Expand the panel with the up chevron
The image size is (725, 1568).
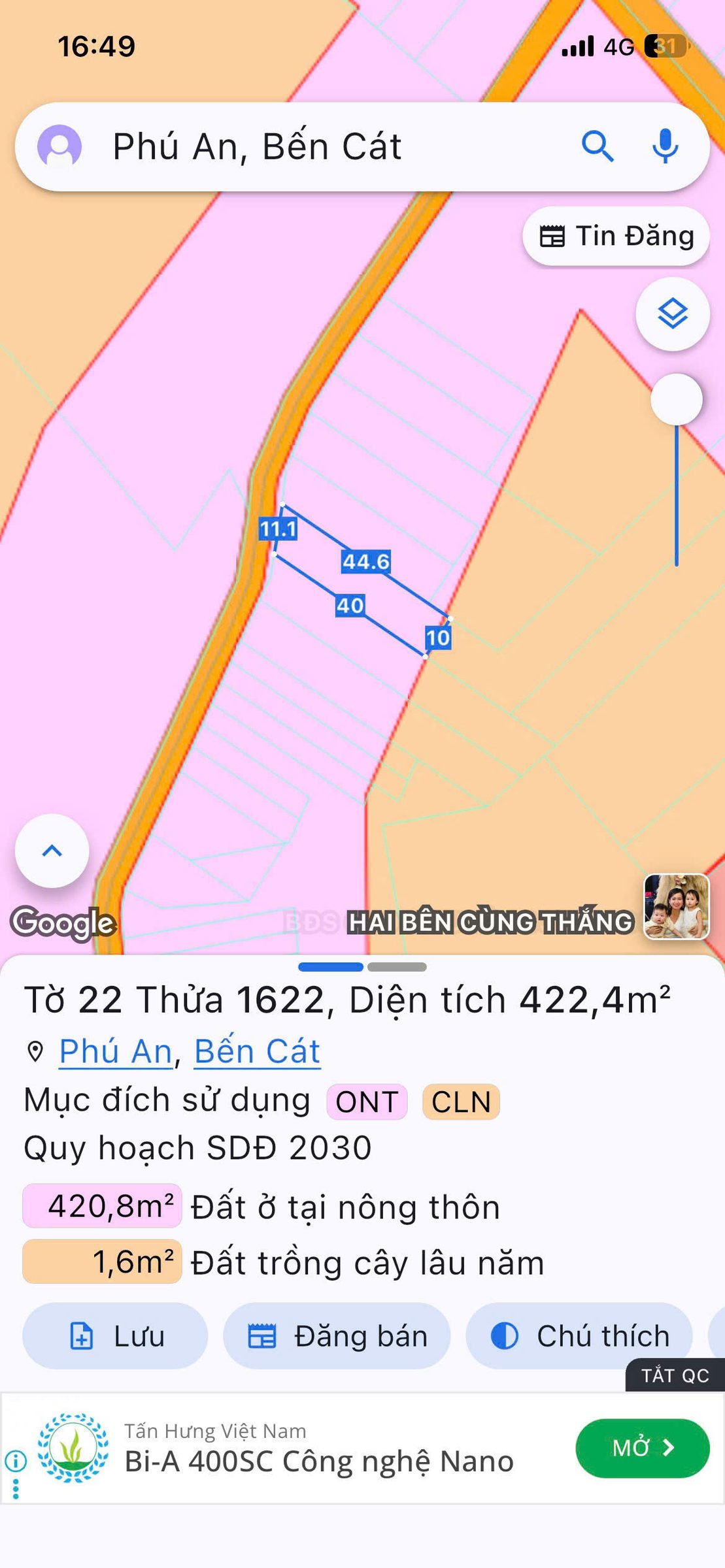52,851
